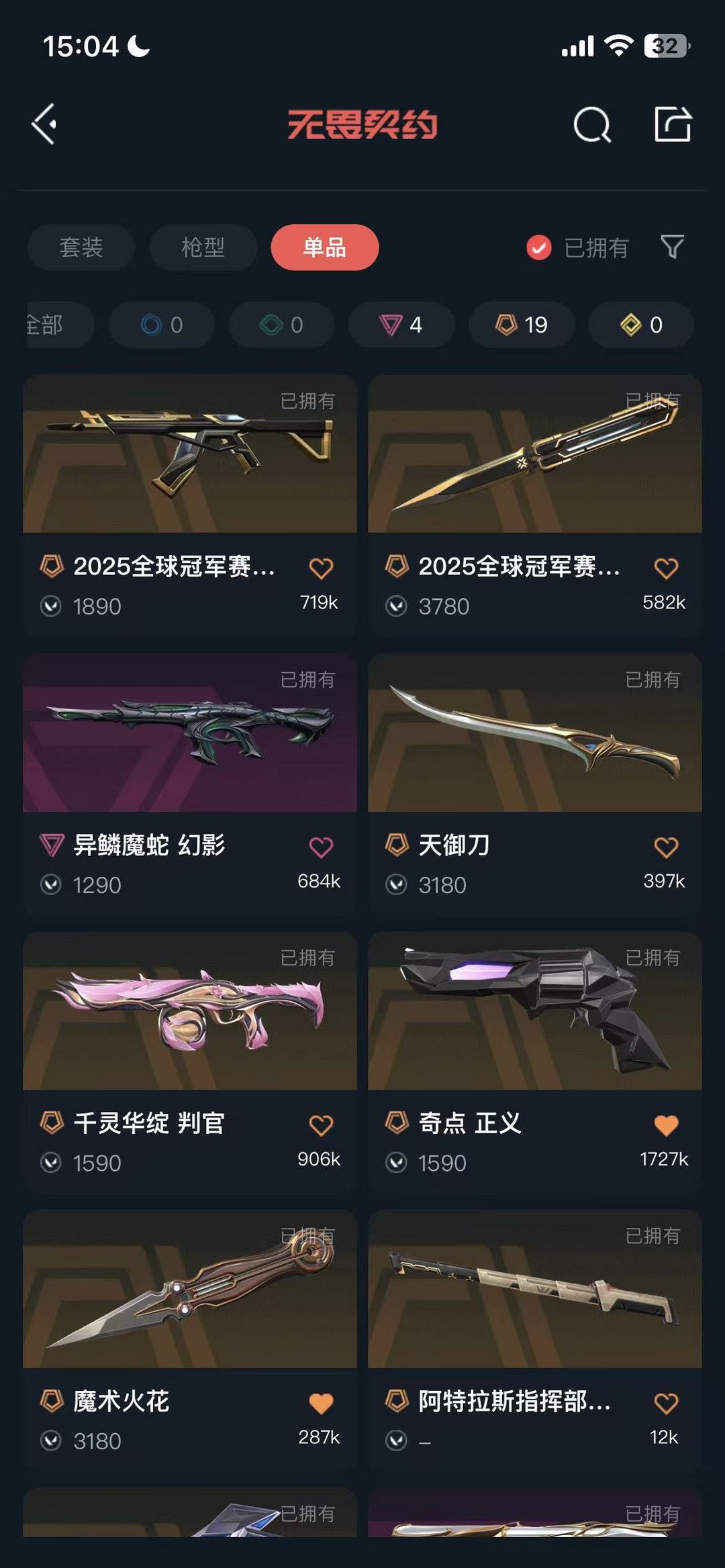Select the blue tier chip showing 0
Viewport: 725px width, 1568px height.
(162, 325)
